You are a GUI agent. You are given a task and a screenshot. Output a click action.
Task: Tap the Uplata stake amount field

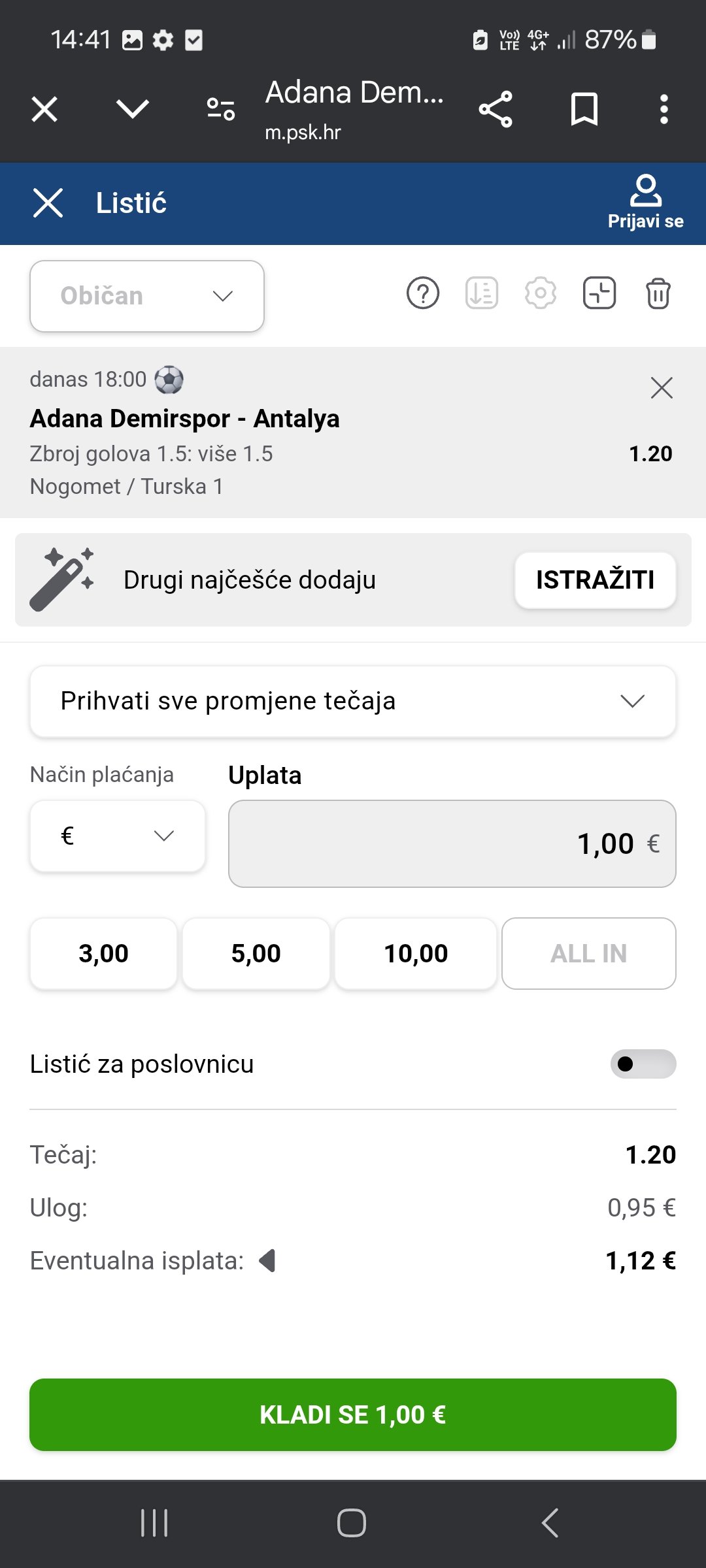[452, 843]
